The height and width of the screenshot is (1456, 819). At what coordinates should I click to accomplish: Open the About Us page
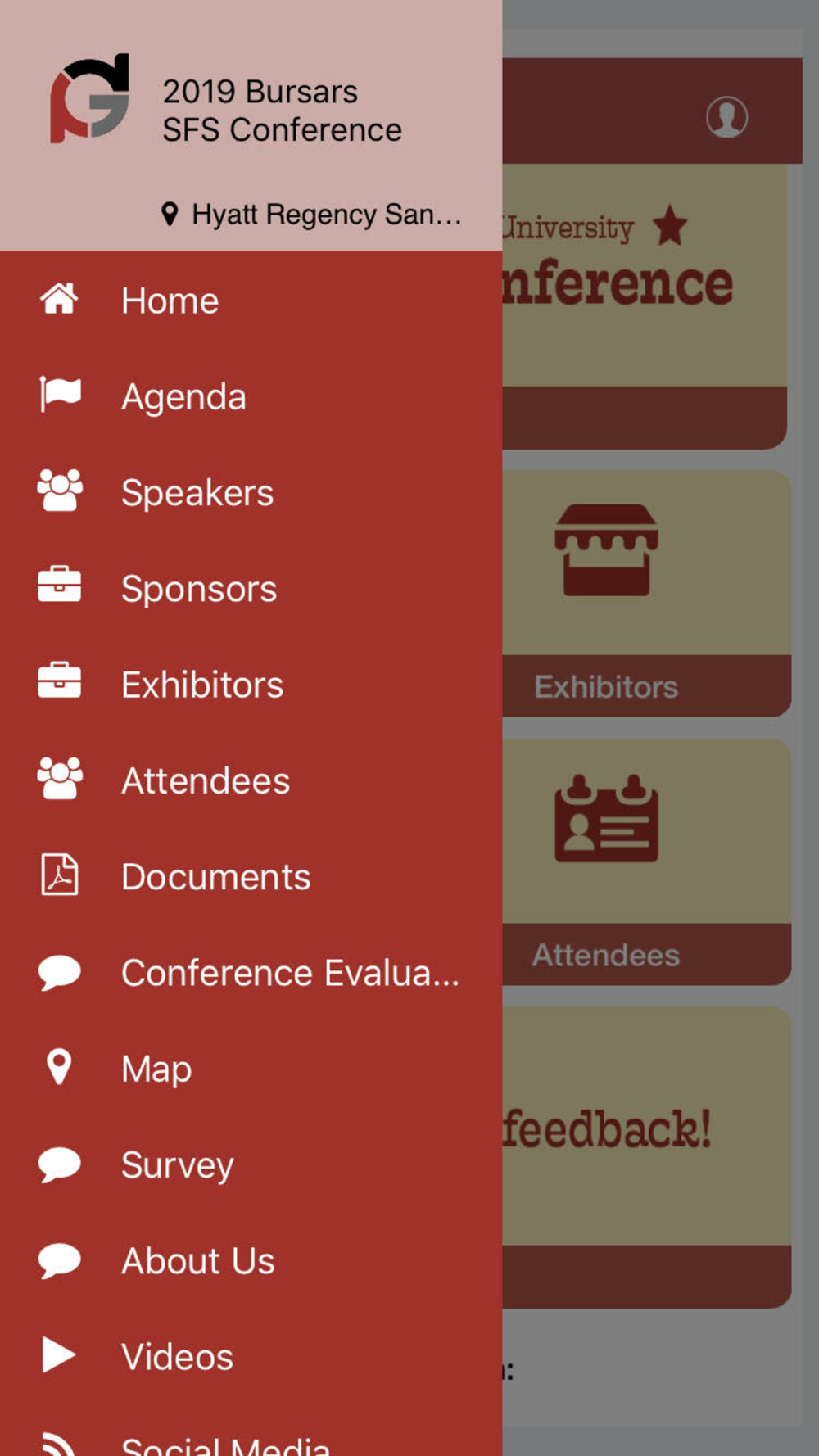[x=251, y=1260]
